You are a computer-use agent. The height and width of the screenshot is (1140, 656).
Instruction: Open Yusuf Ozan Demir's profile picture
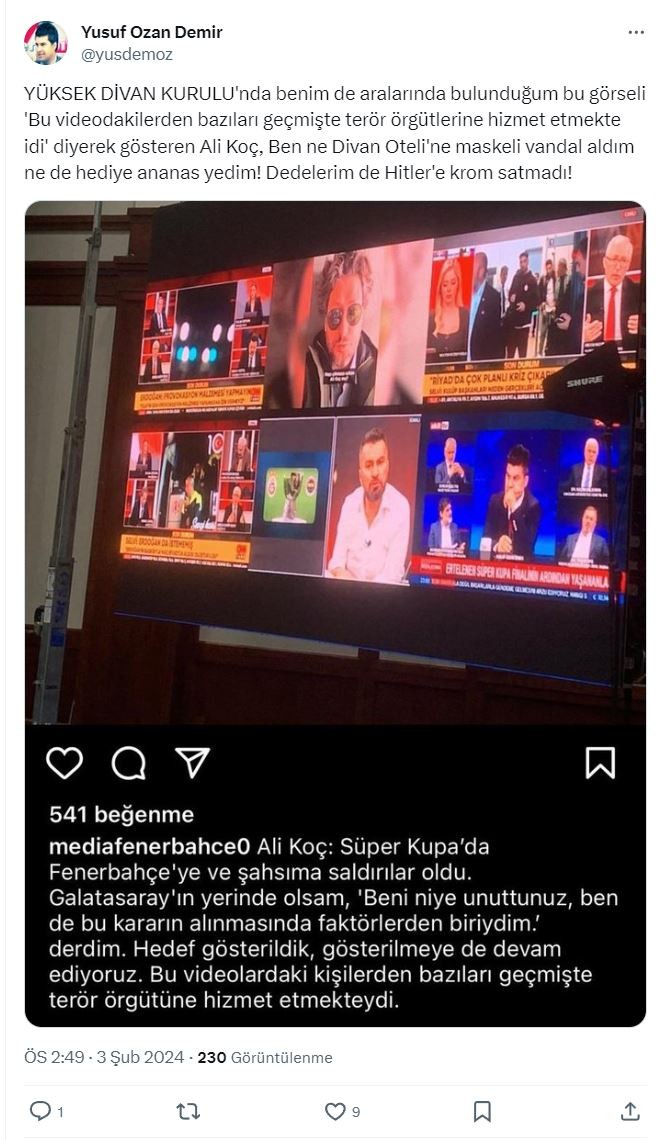point(45,43)
